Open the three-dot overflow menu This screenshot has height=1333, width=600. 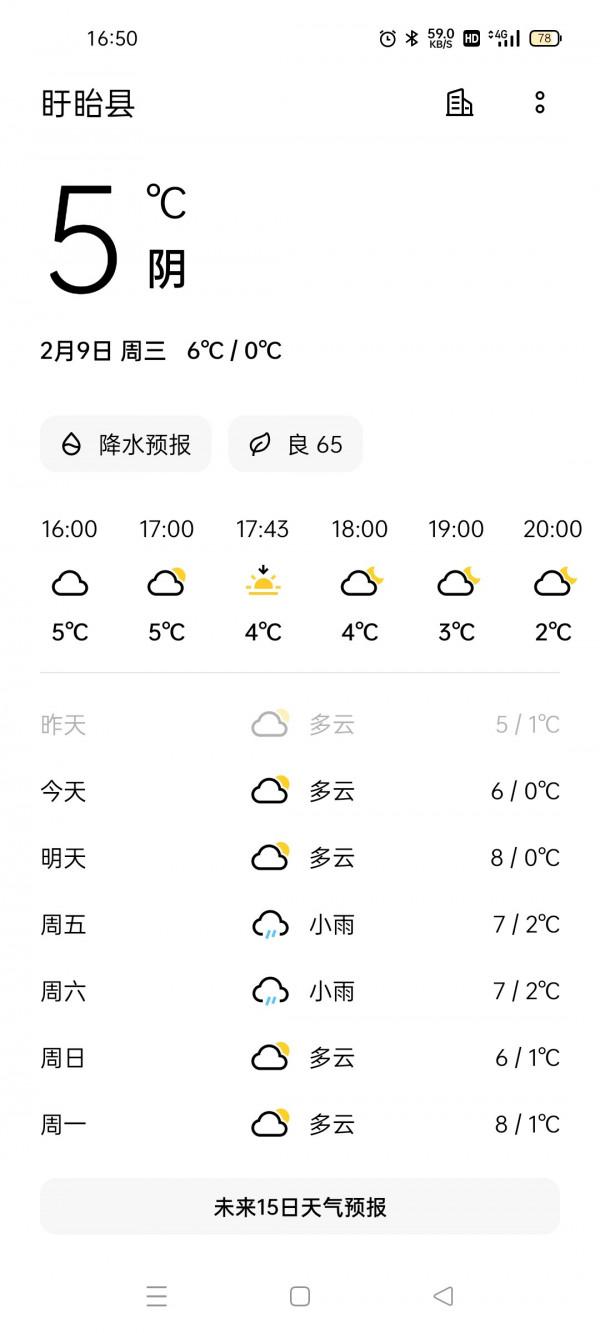coord(540,102)
